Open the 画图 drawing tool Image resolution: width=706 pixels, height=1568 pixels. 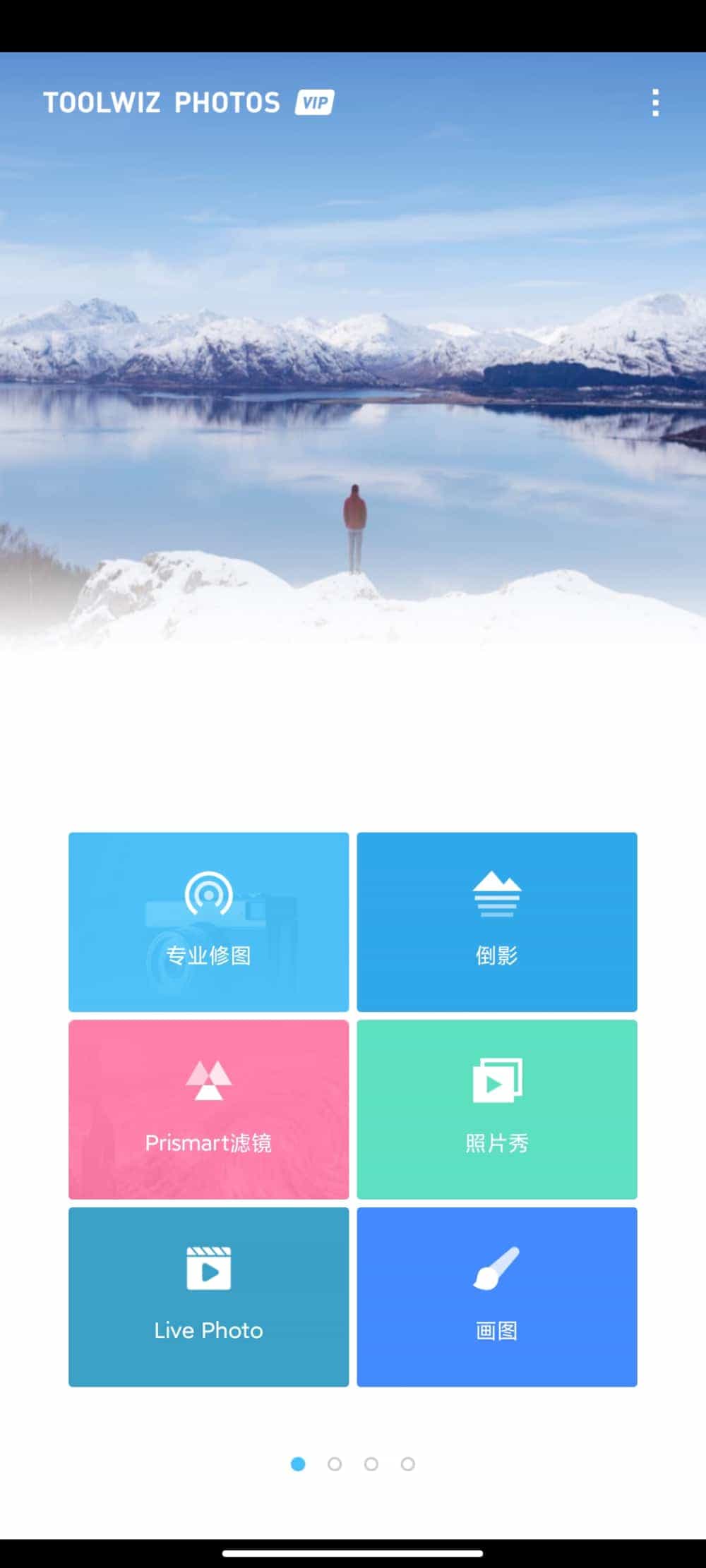pos(496,1296)
